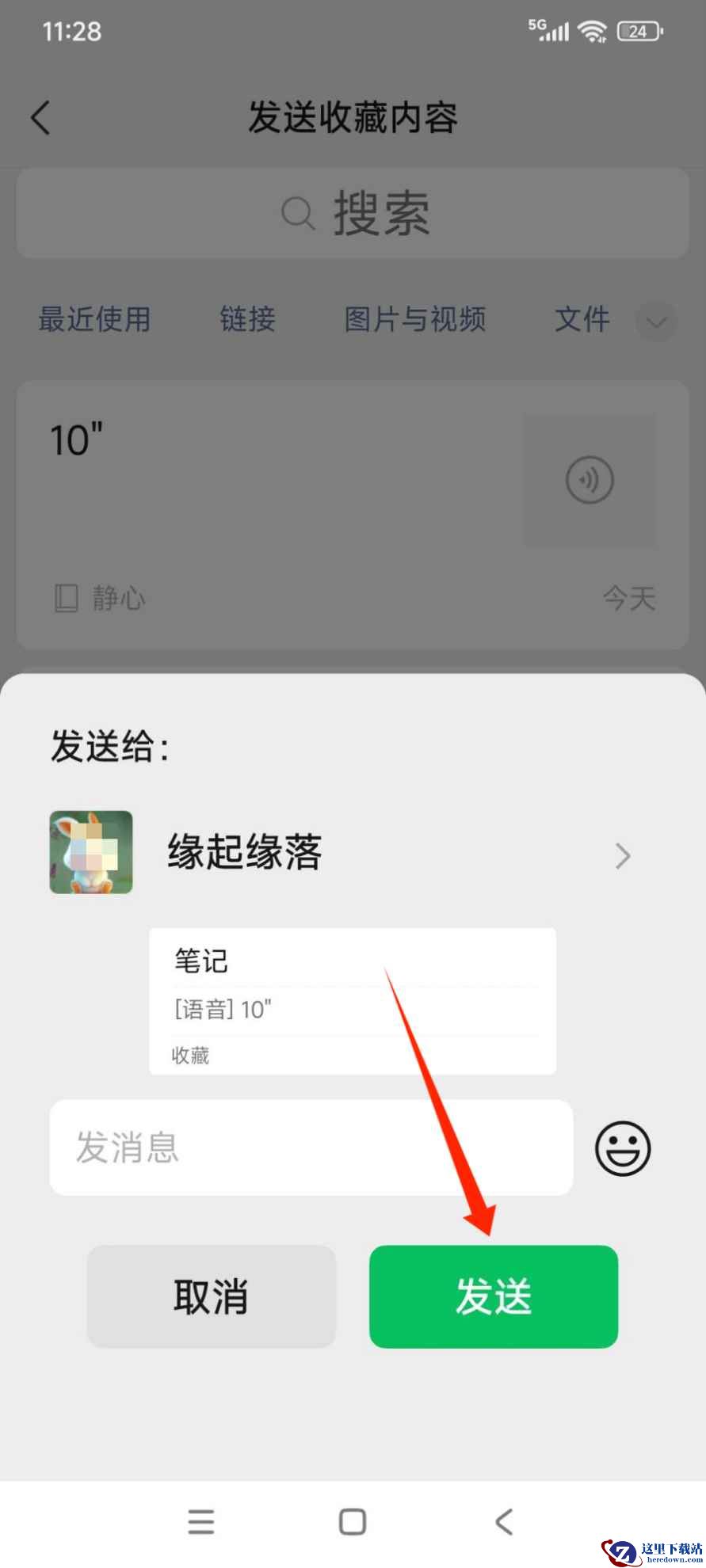This screenshot has height=1568, width=706.
Task: Focus the 发消息 message input field
Action: tap(311, 1147)
